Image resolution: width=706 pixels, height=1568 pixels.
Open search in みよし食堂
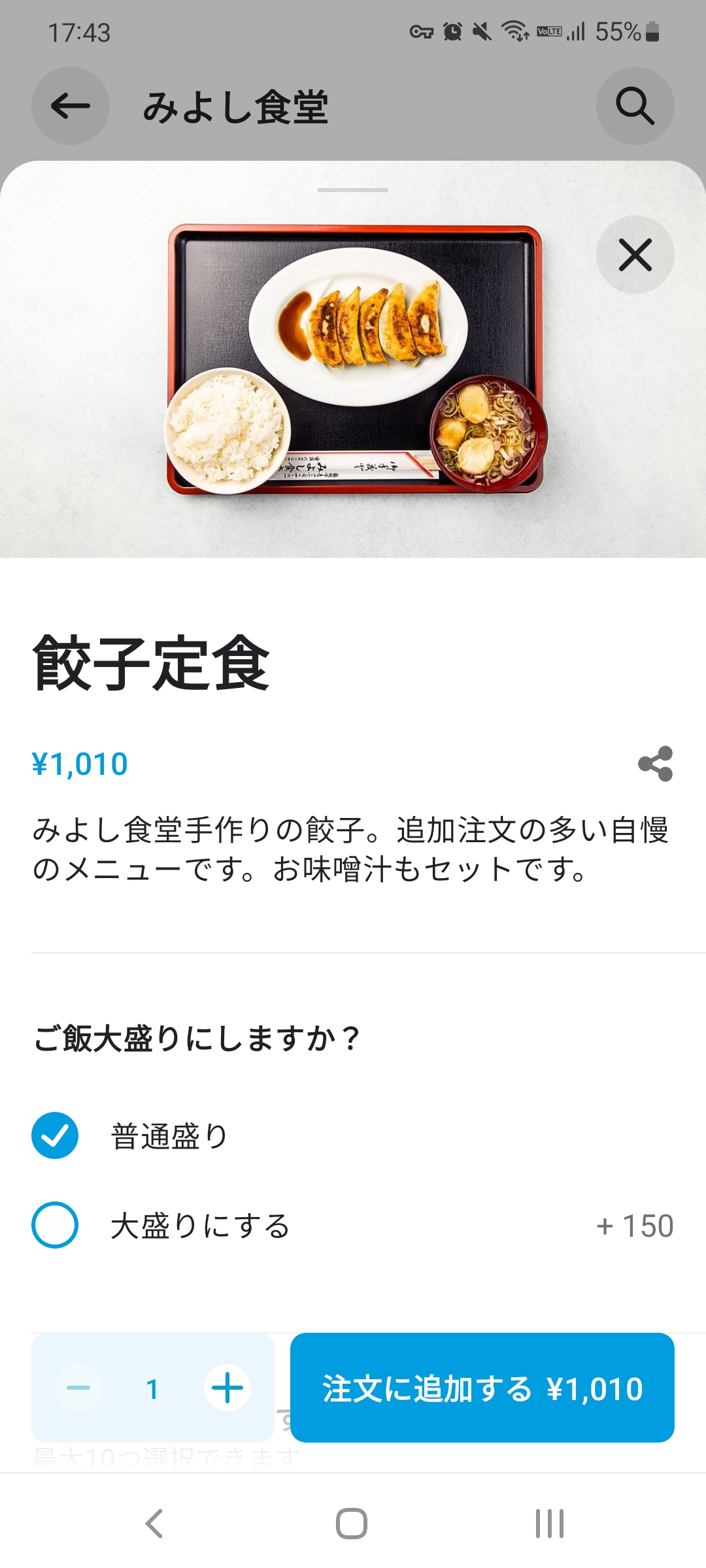[635, 106]
